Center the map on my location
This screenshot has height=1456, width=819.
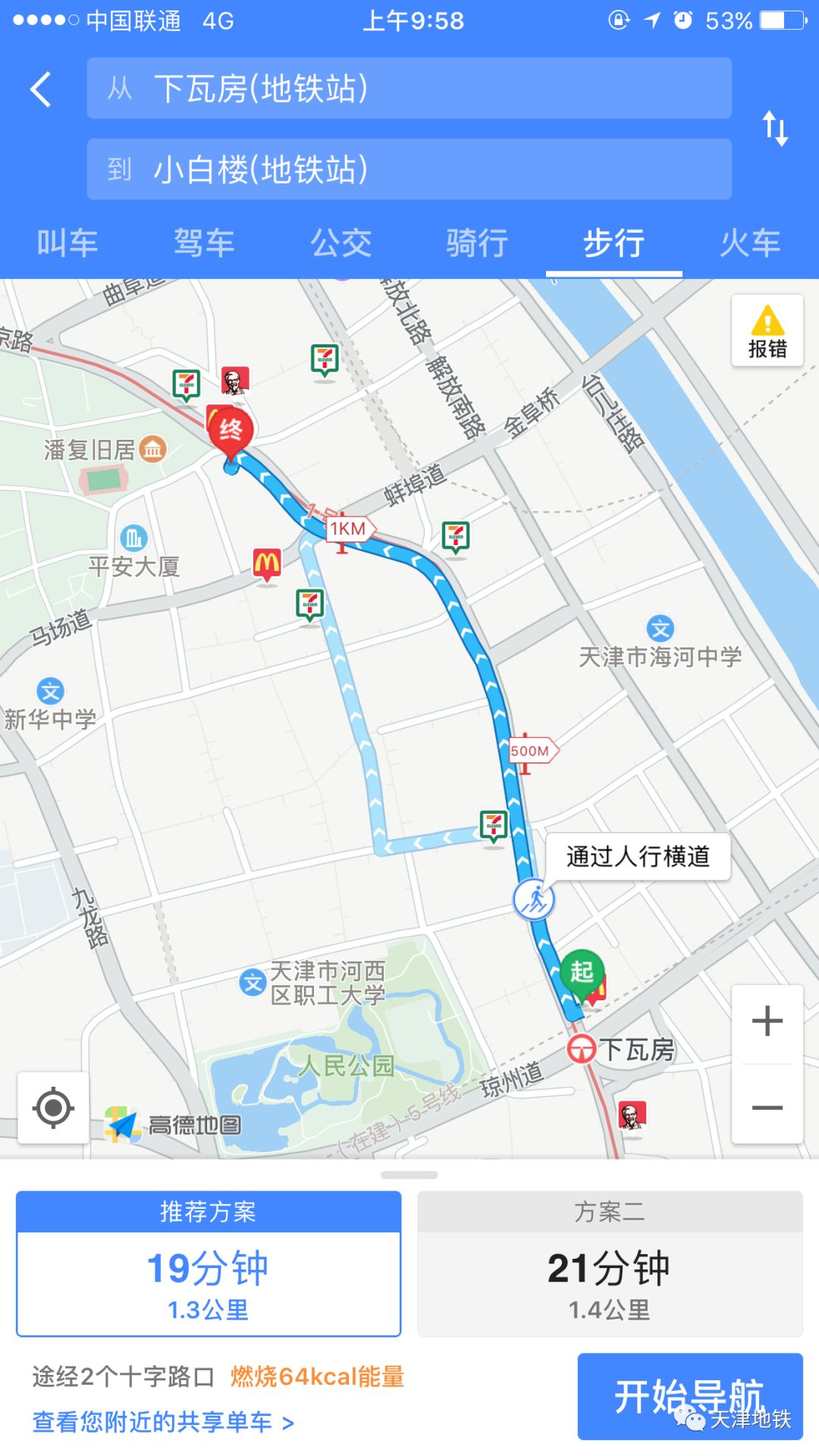[x=53, y=1108]
